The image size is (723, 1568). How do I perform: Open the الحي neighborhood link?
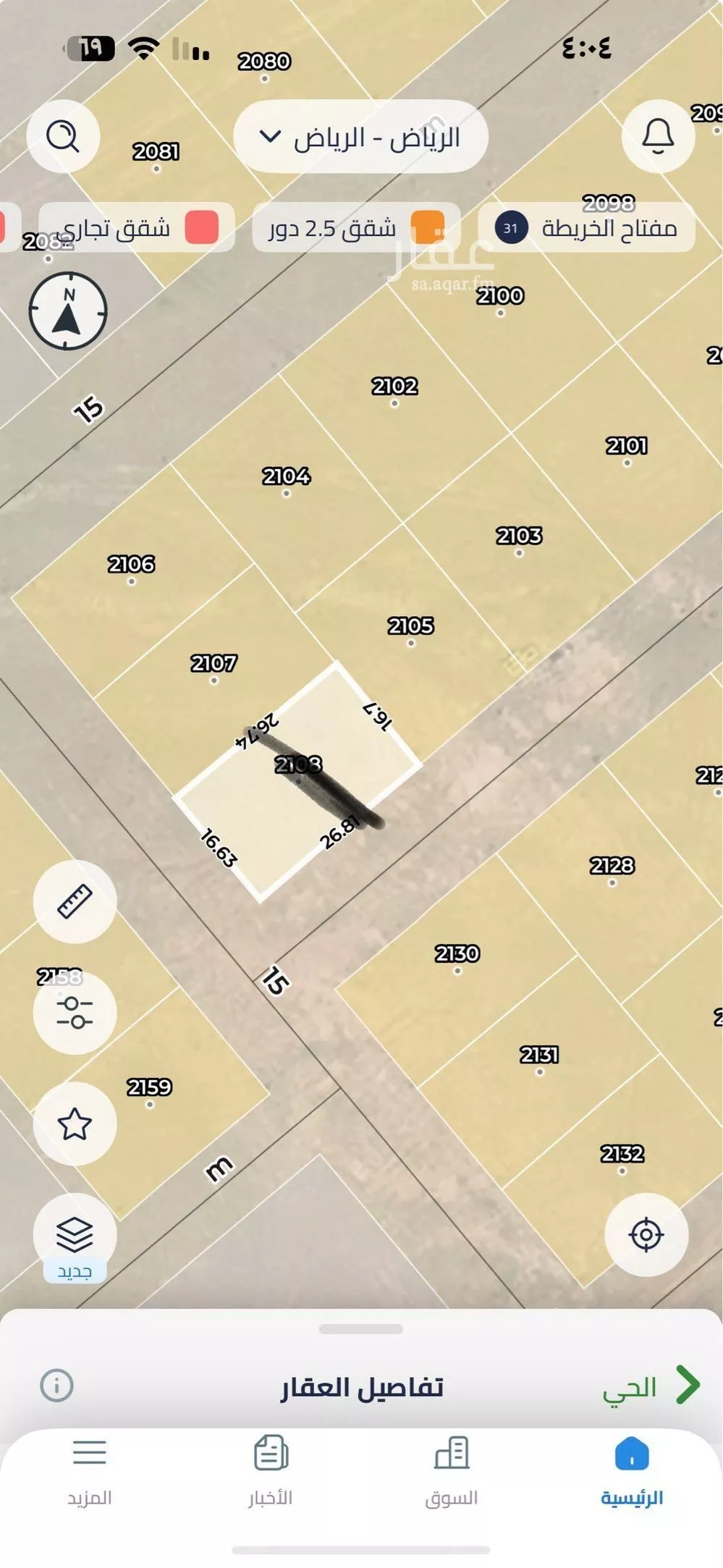tap(648, 1386)
